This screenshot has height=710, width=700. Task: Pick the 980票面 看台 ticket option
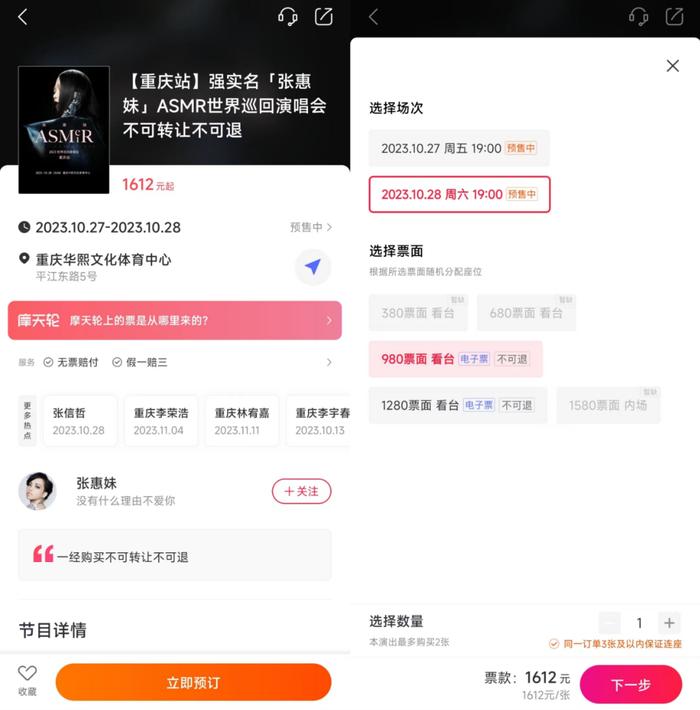point(455,359)
